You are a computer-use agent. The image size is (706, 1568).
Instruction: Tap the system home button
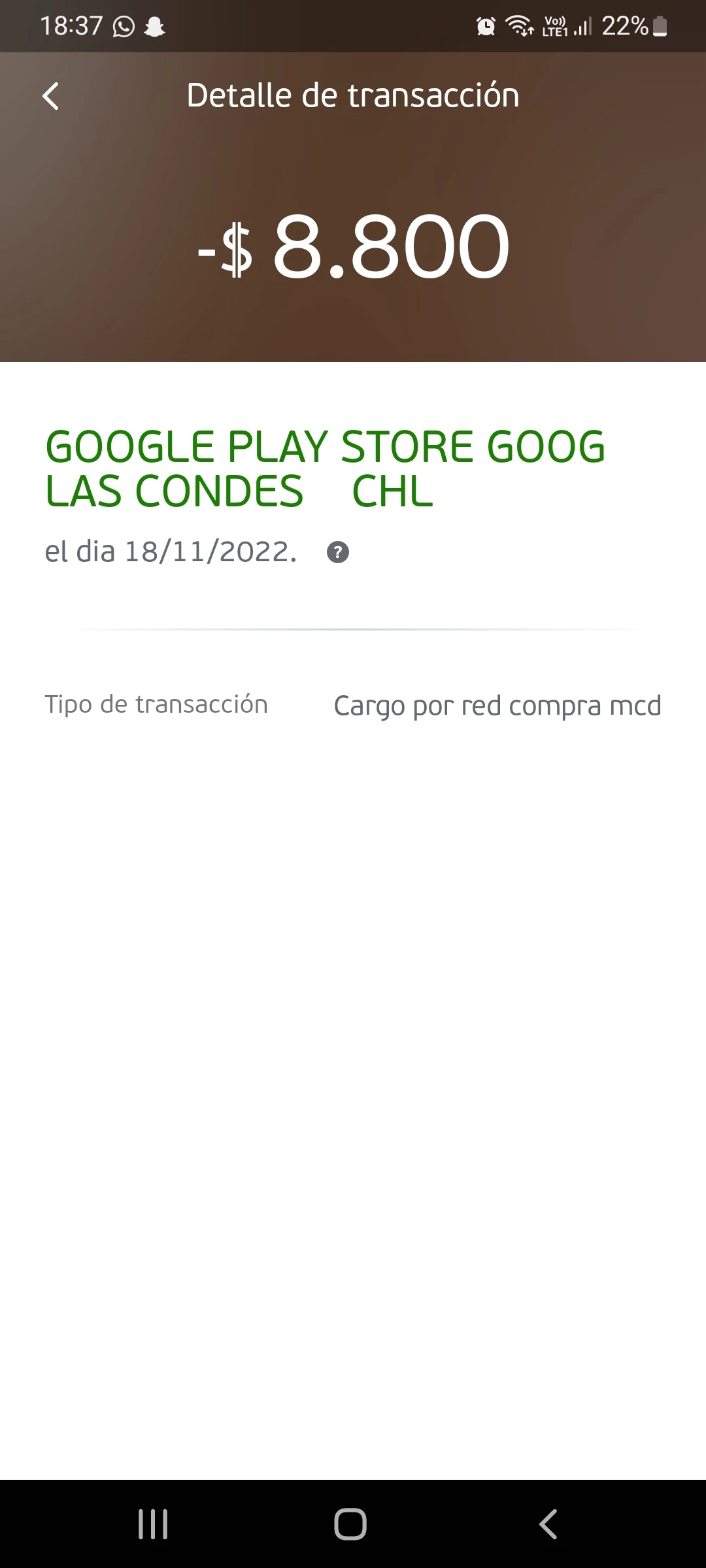(350, 1524)
